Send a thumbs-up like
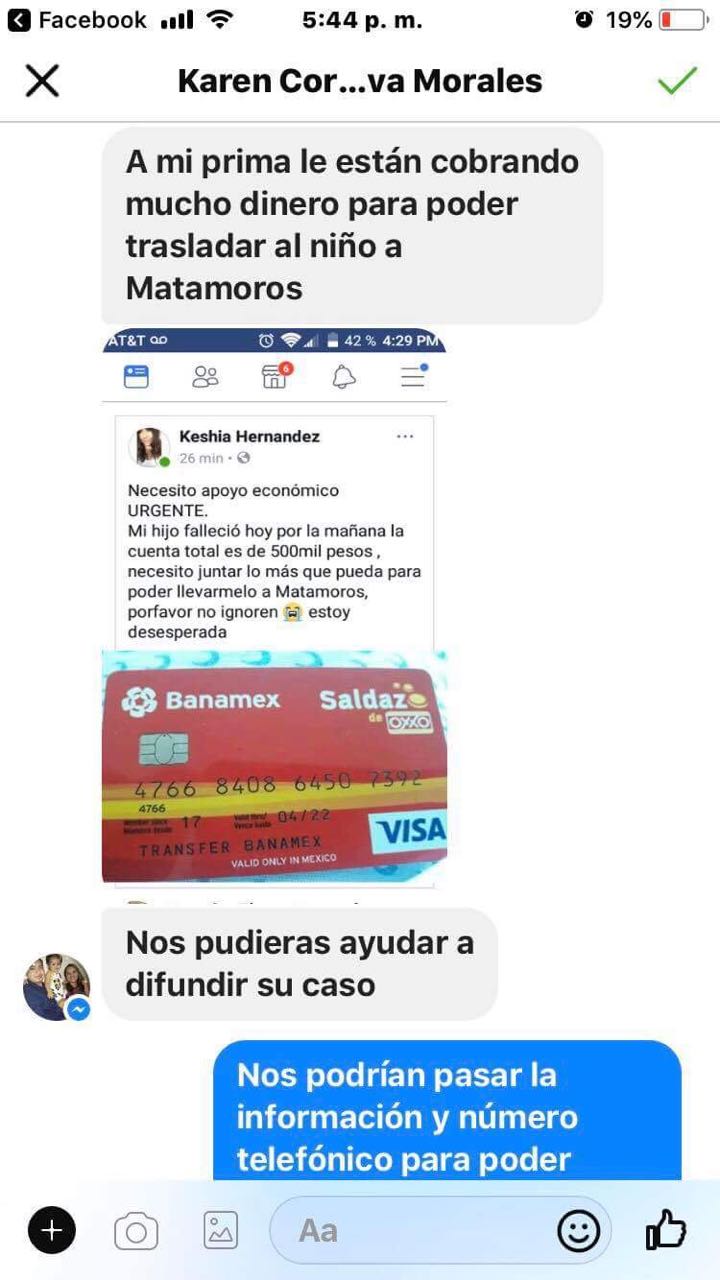Screen dimensions: 720x1280 [x=666, y=1230]
